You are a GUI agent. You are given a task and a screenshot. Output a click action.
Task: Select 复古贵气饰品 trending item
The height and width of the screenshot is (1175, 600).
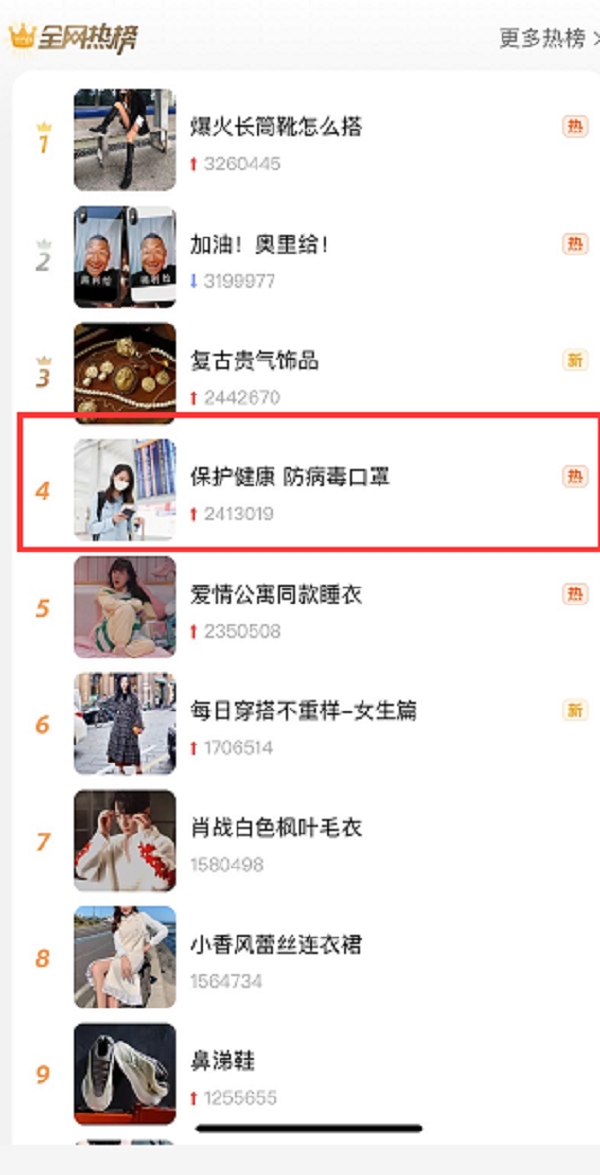255,361
